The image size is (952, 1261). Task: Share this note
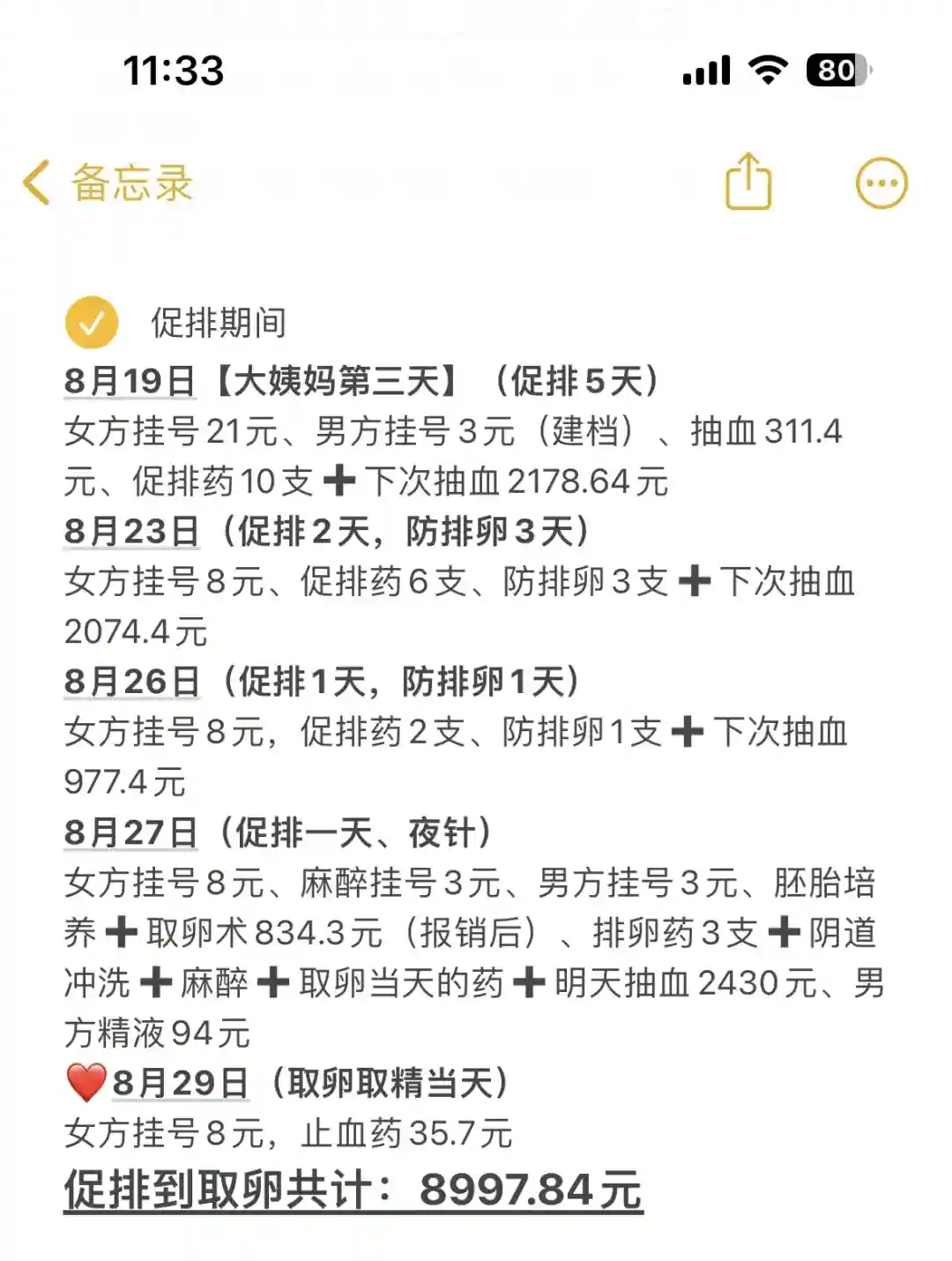click(747, 182)
